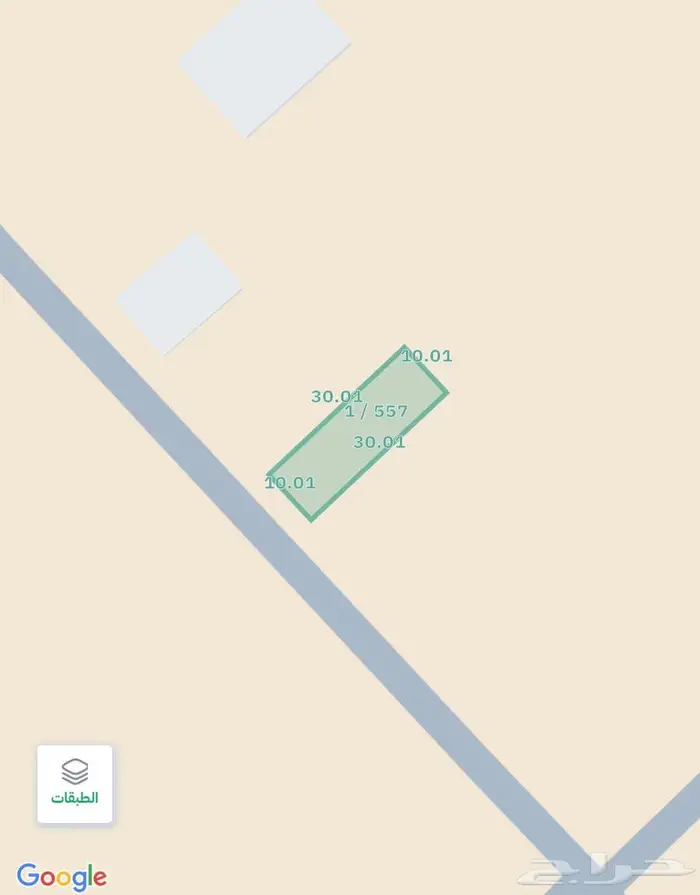Select the green parcel 1 / 557

tap(357, 433)
